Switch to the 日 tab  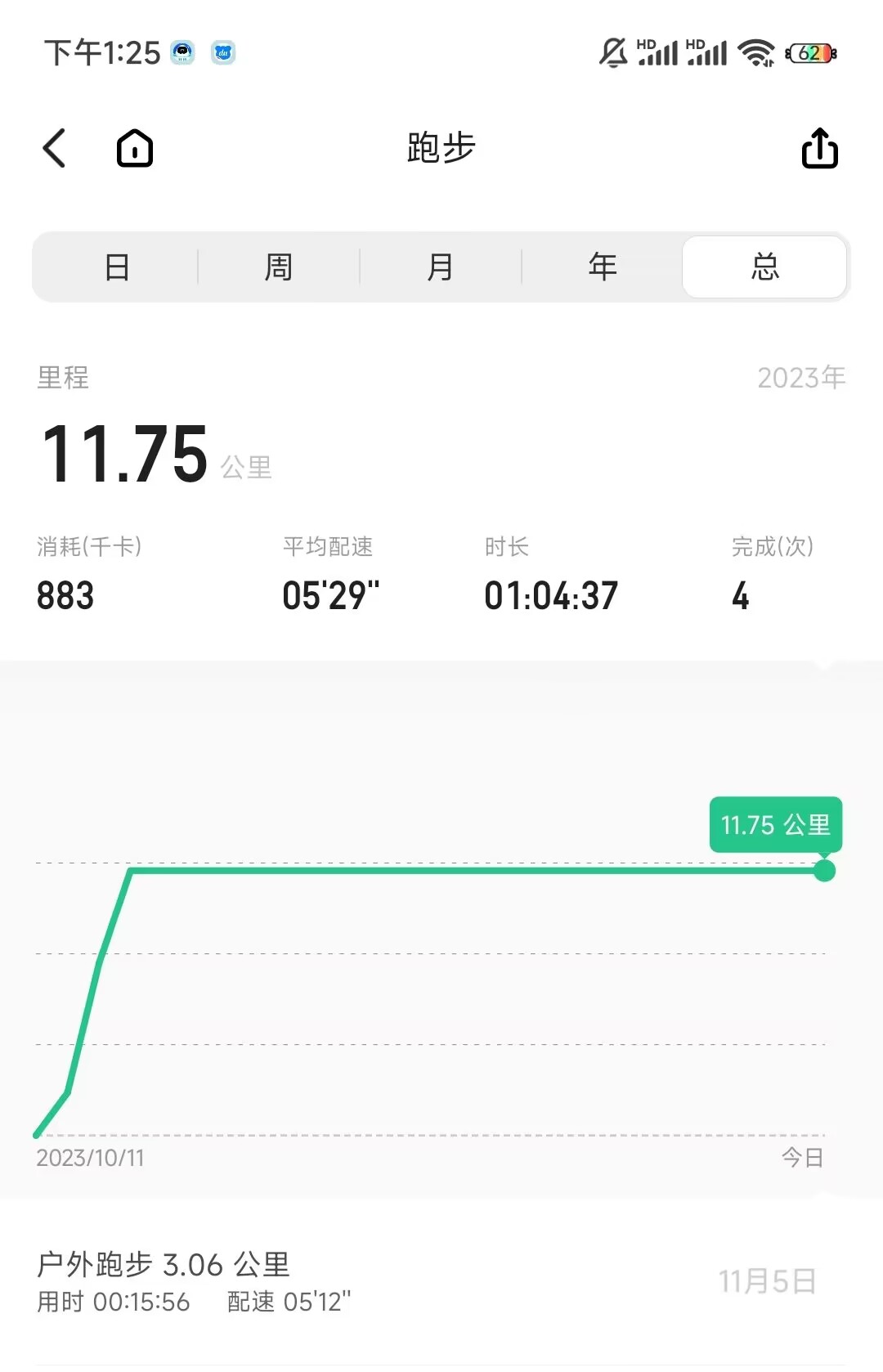[x=117, y=267]
